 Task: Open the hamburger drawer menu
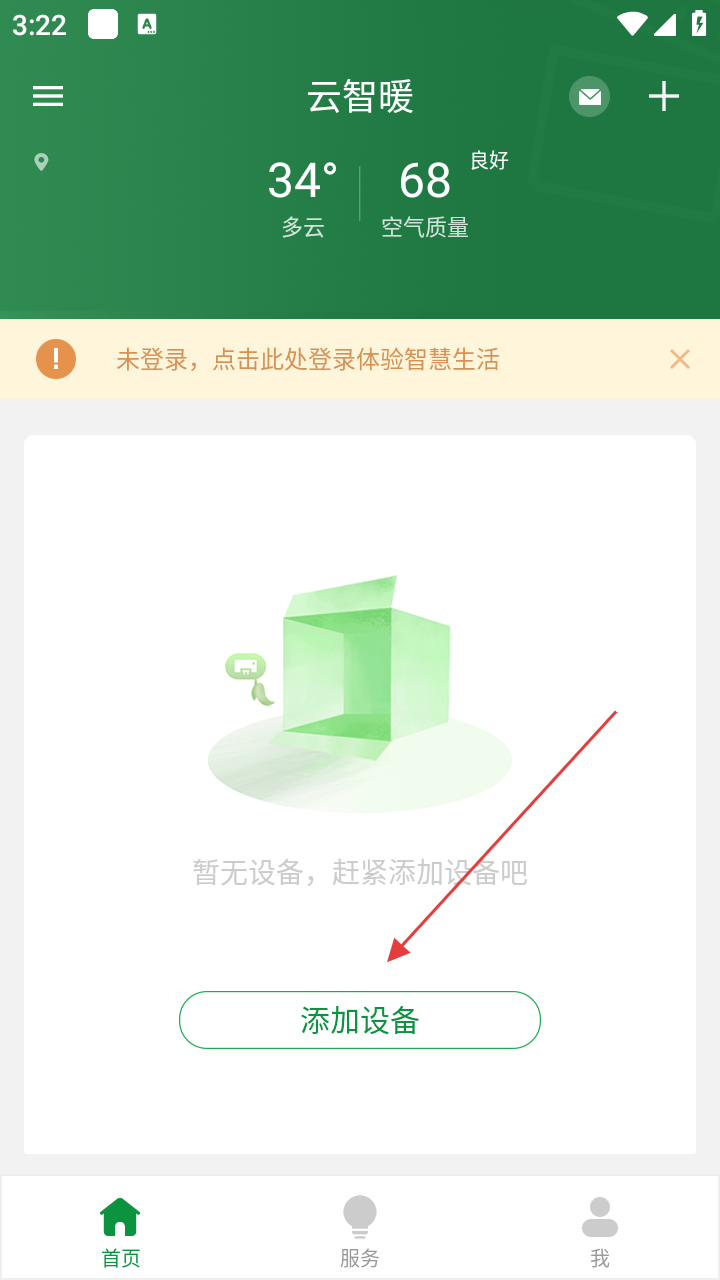(x=48, y=96)
